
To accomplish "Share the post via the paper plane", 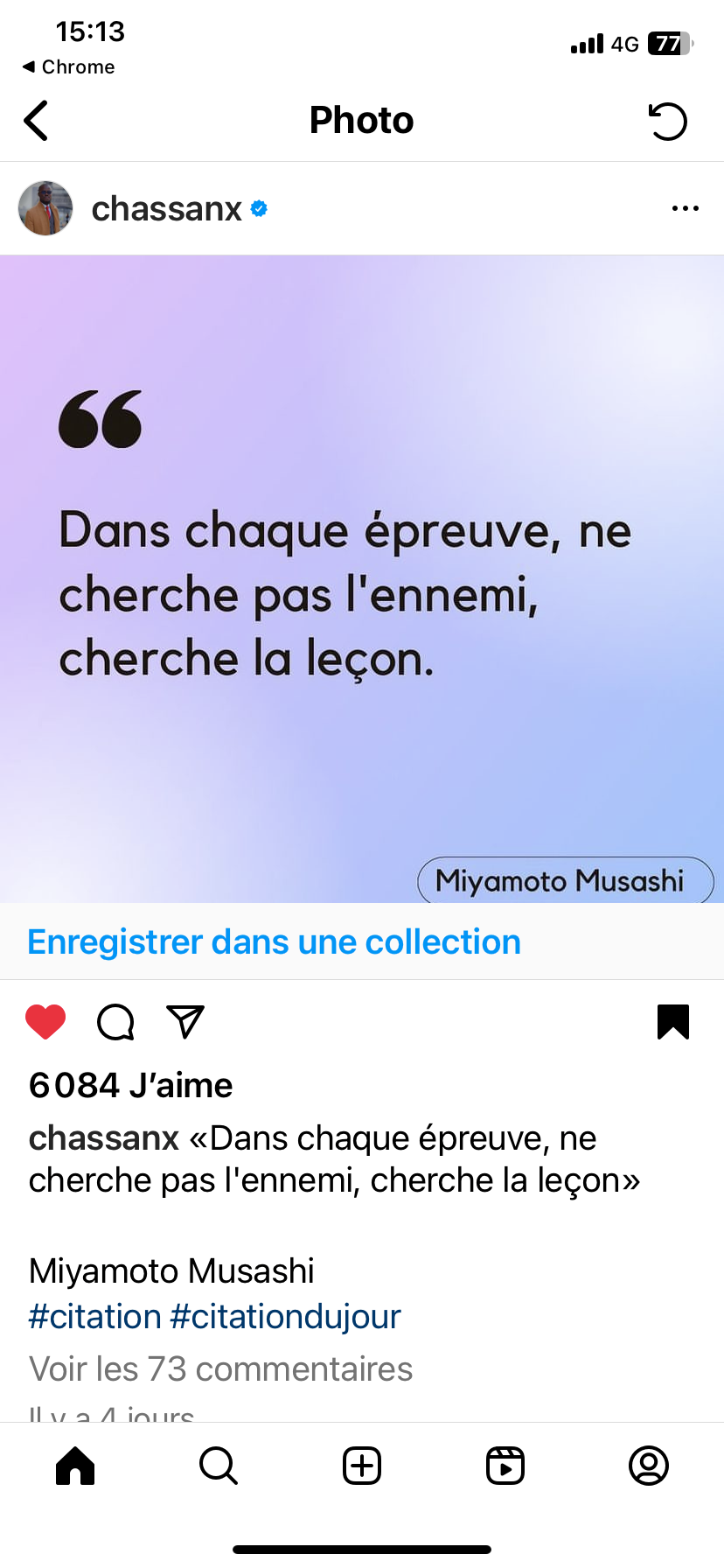I will 185,1021.
